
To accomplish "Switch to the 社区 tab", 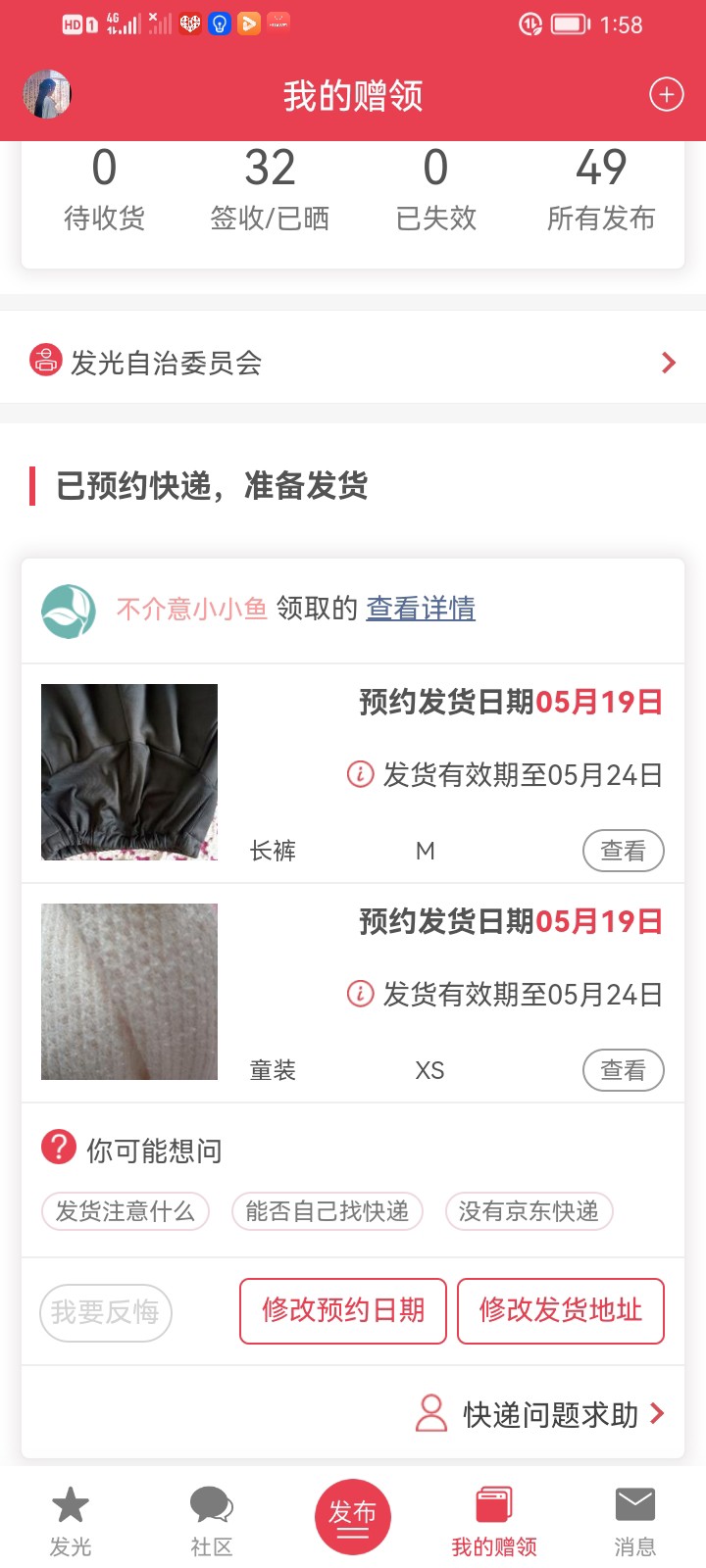I will click(212, 1520).
